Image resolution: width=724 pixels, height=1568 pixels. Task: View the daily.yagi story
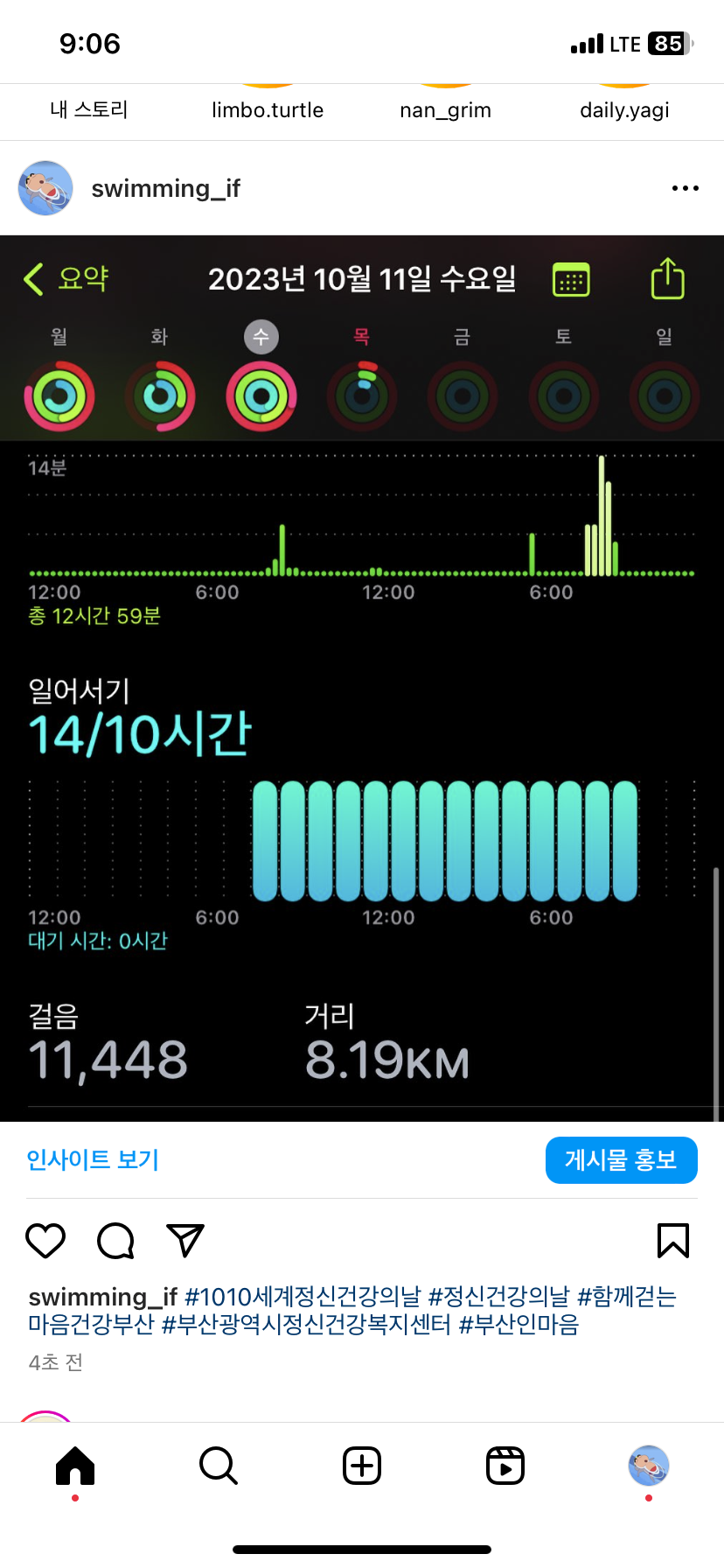[624, 108]
